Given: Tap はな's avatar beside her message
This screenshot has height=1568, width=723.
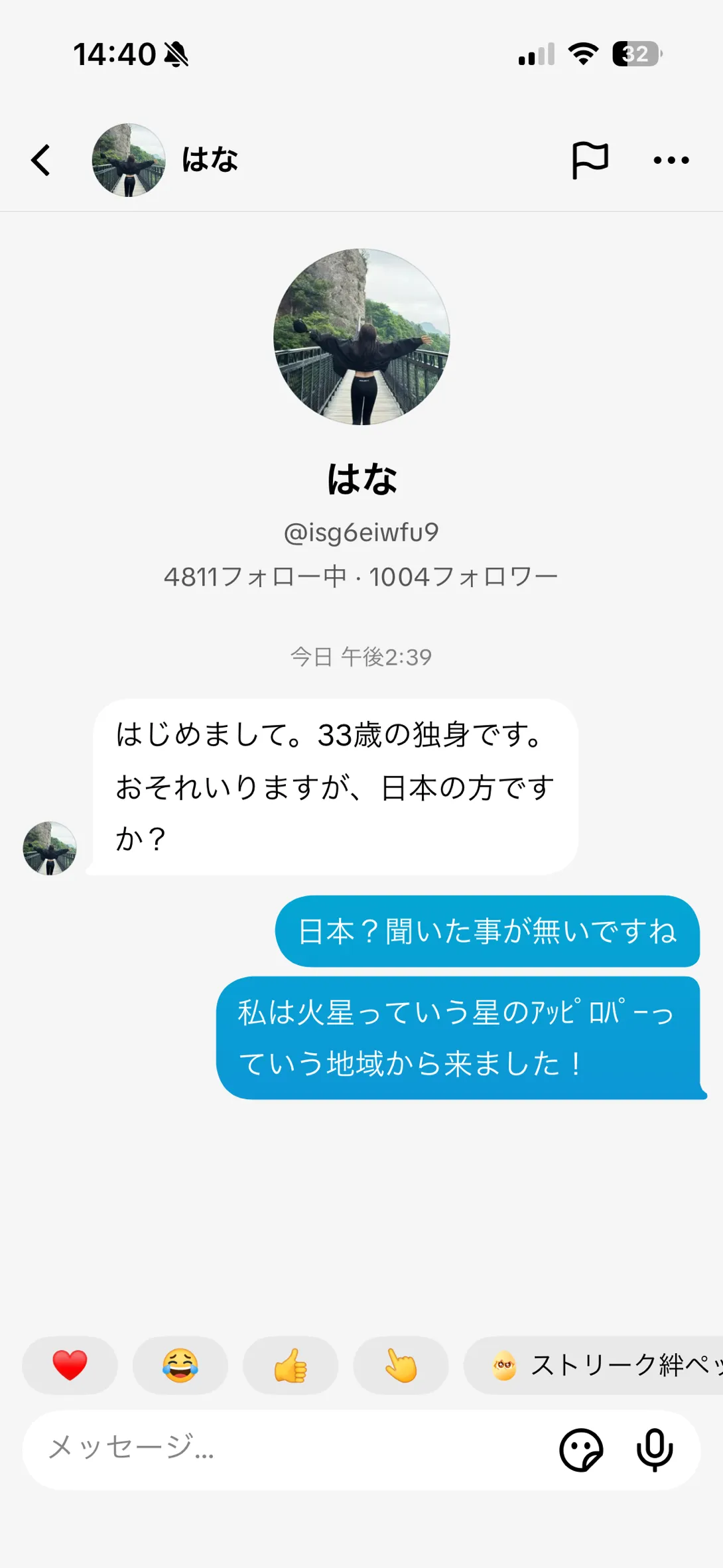Looking at the screenshot, I should click(x=50, y=848).
